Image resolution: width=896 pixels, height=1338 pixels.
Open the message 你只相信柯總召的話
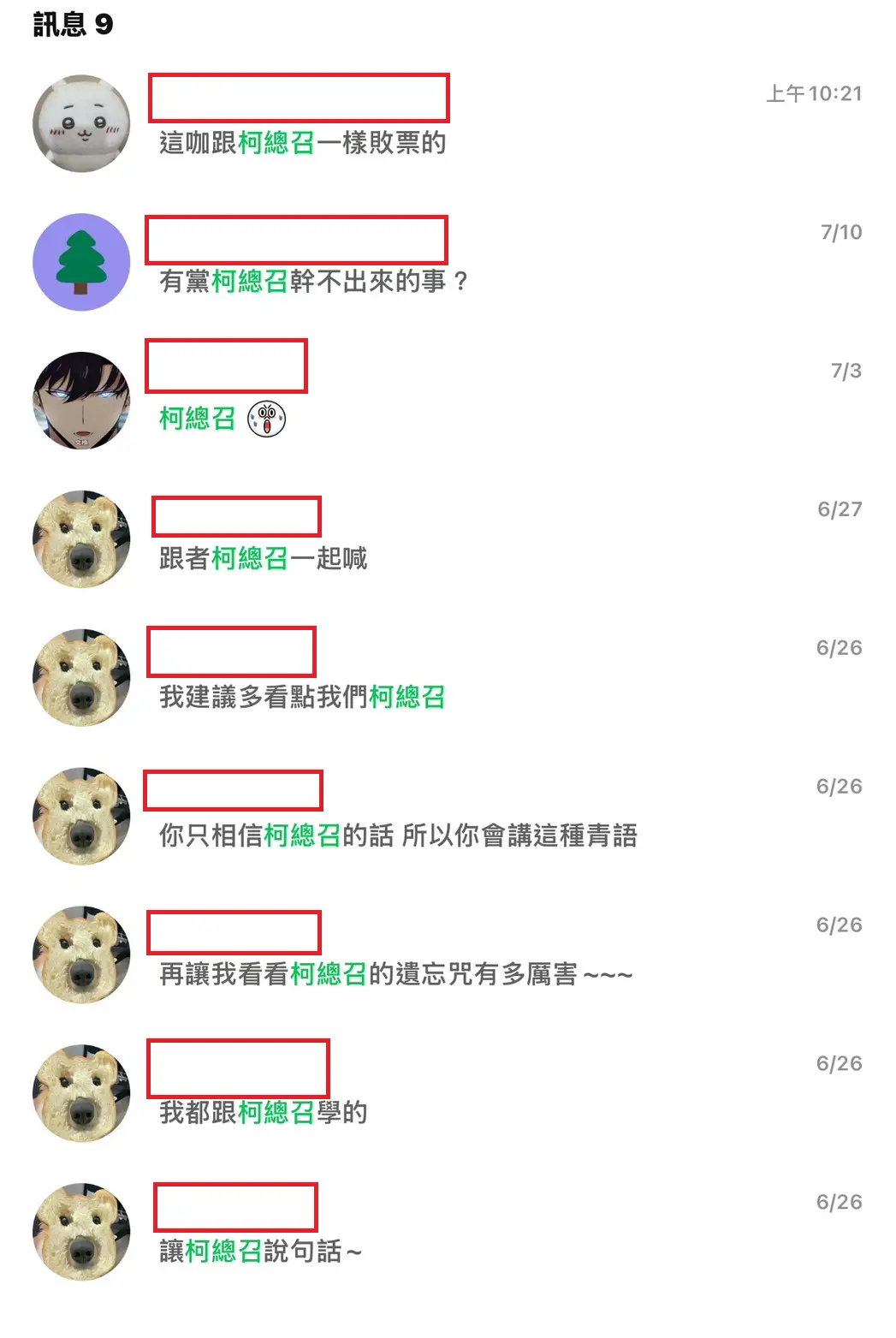point(397,836)
